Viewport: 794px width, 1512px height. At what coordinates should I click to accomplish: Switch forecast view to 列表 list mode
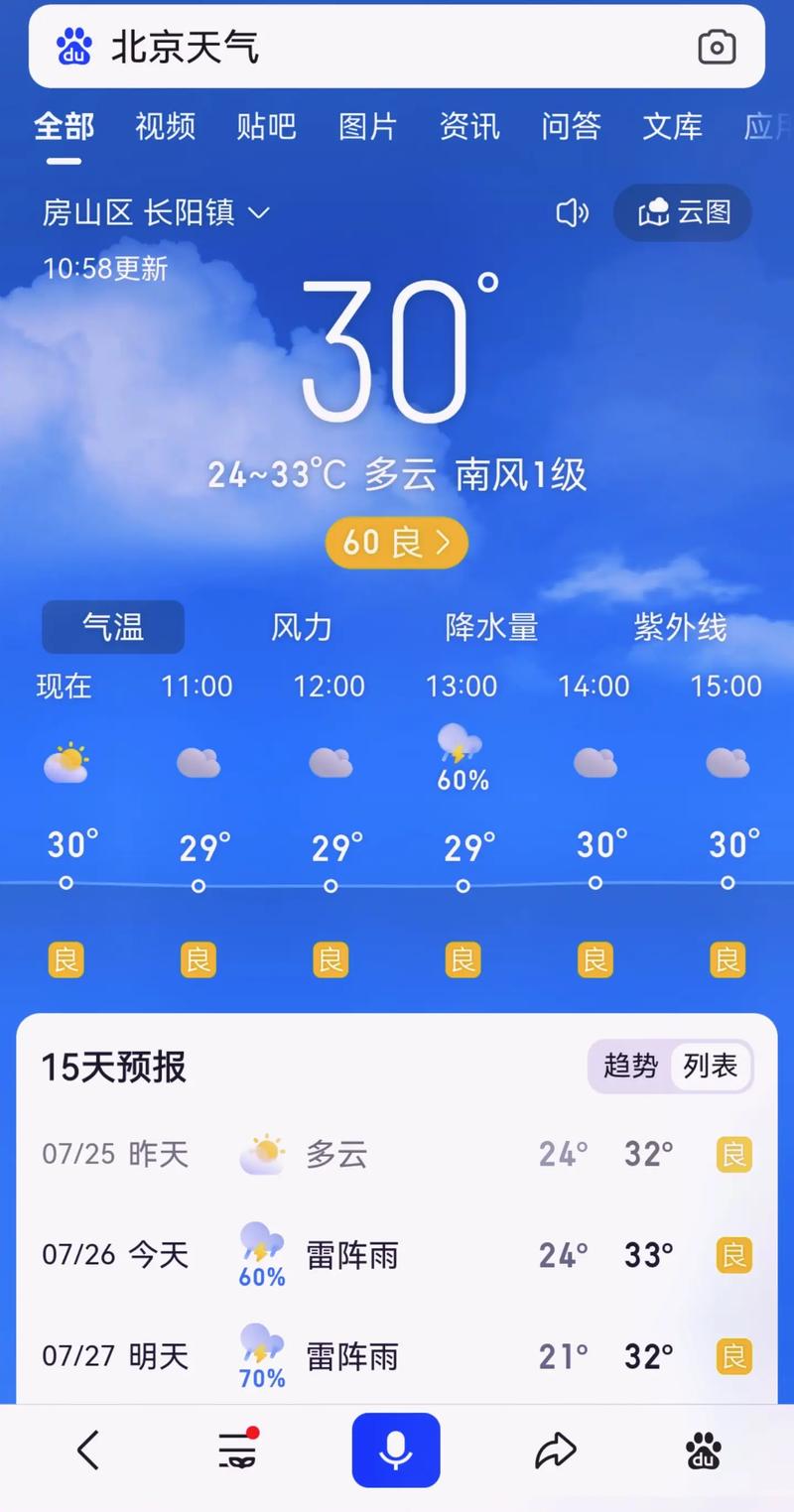pos(711,1066)
